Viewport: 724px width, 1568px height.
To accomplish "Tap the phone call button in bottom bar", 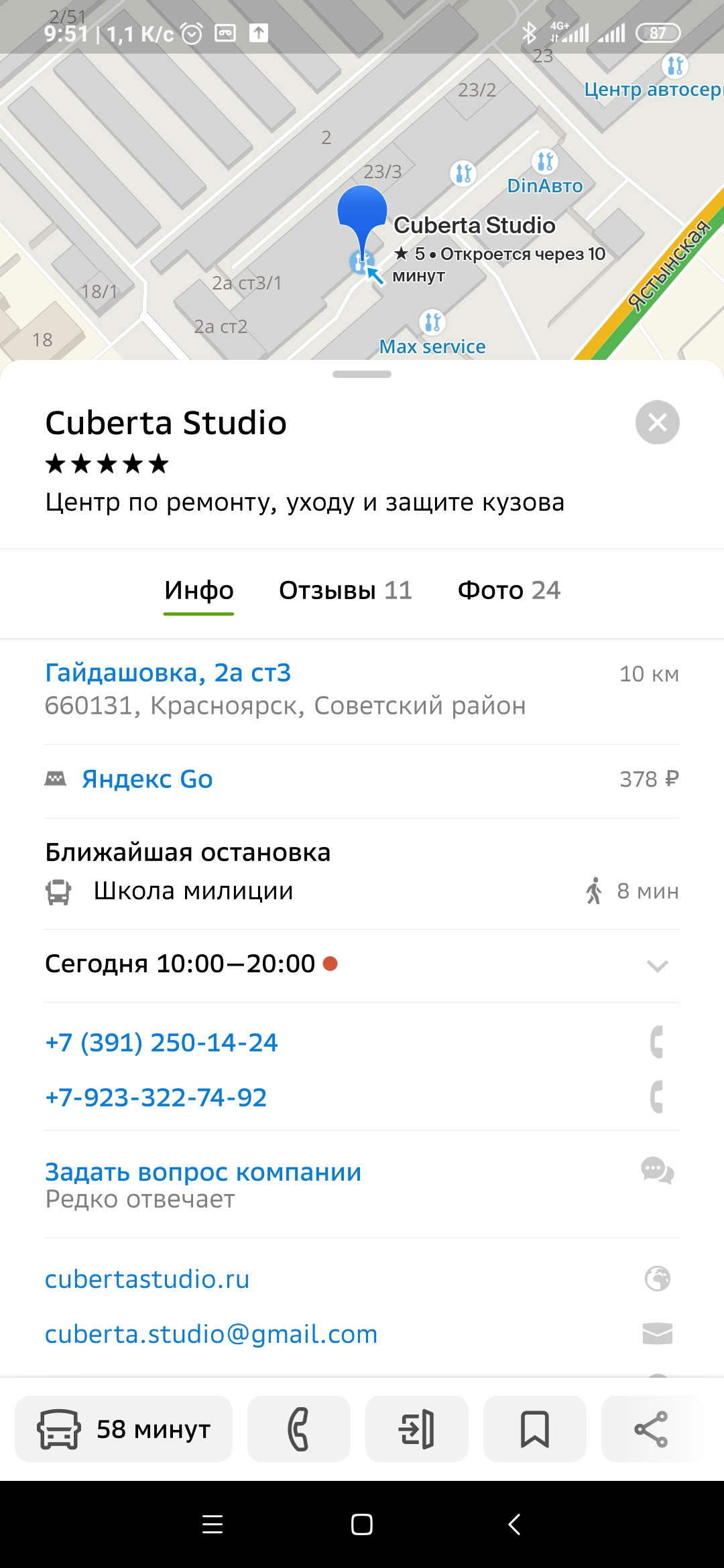I will pyautogui.click(x=298, y=1429).
